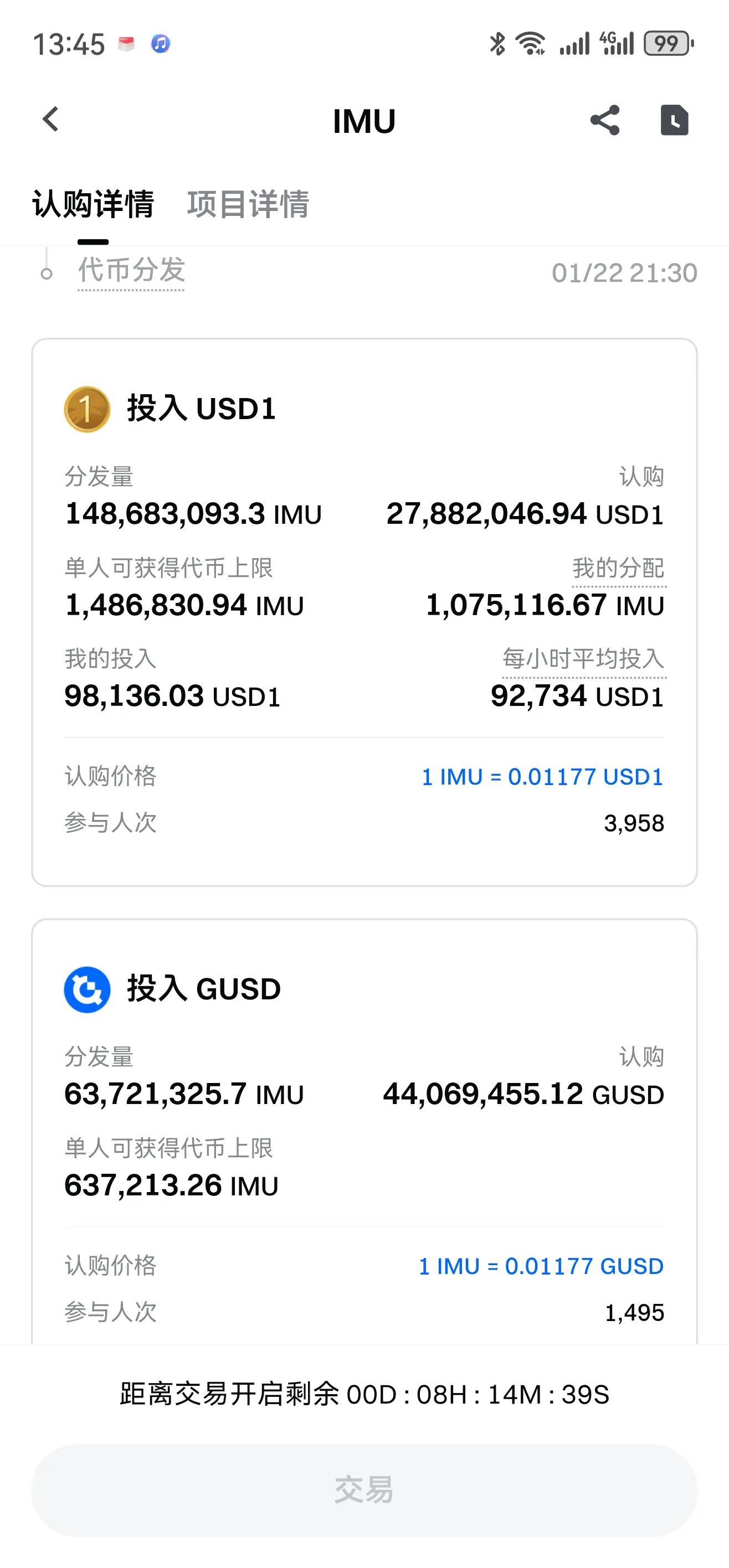Select the 认购详情 tab

point(93,204)
